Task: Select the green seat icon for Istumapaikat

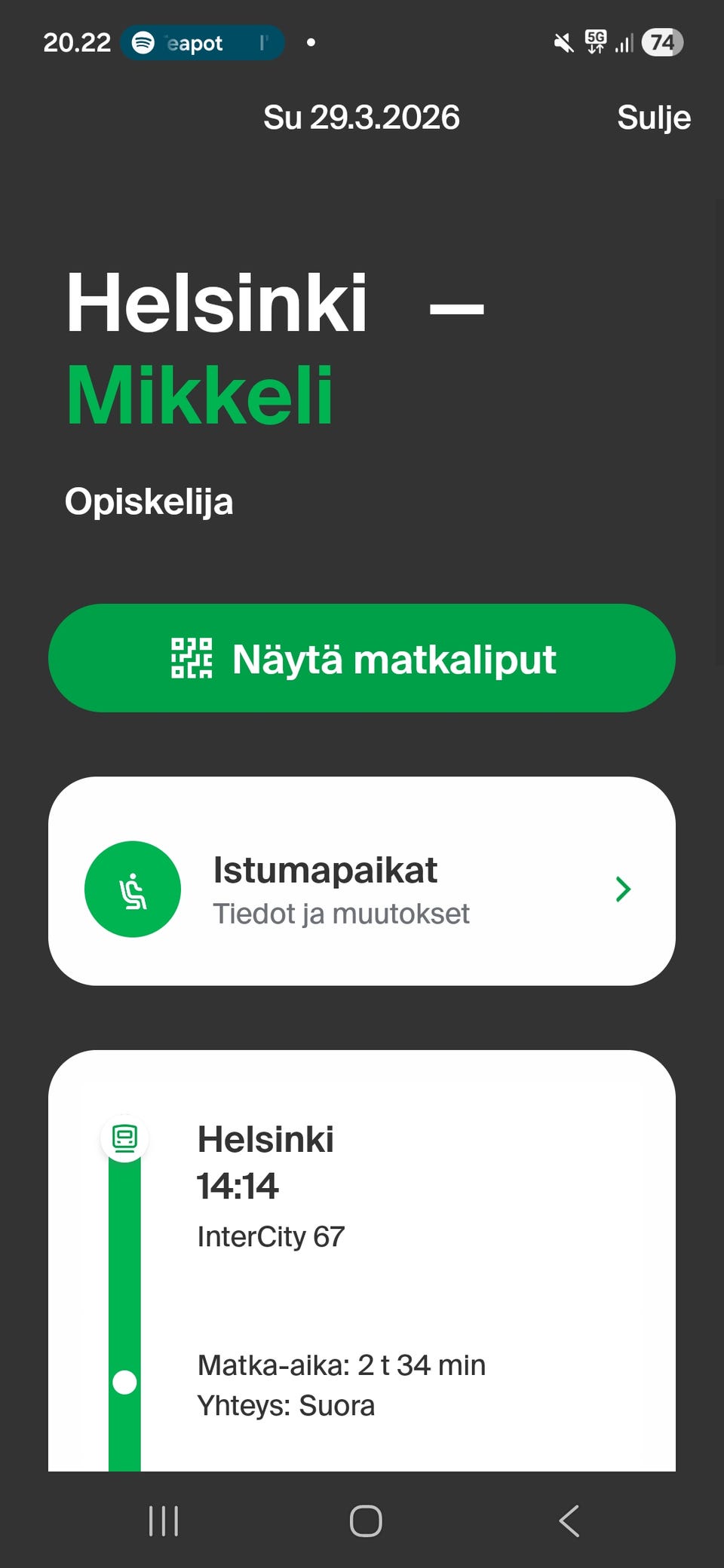Action: pyautogui.click(x=133, y=890)
